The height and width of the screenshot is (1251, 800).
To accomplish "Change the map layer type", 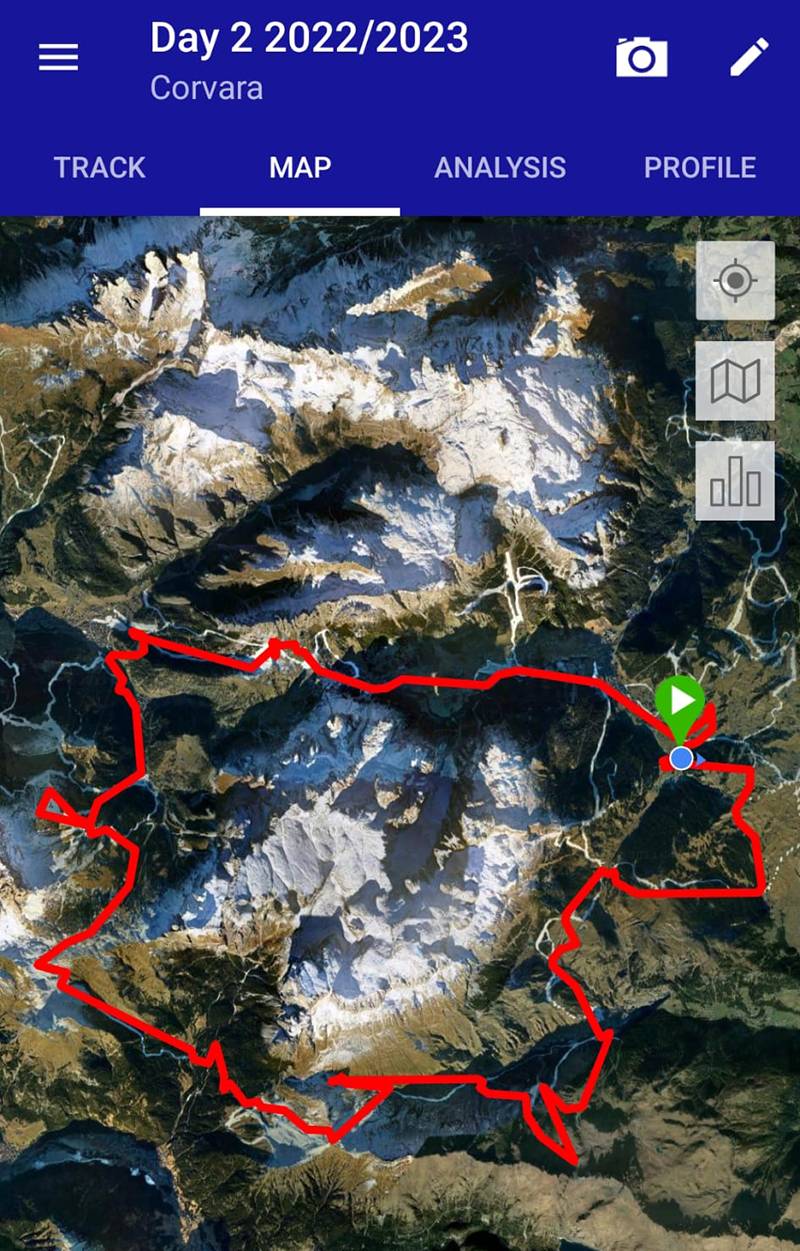I will tap(735, 381).
